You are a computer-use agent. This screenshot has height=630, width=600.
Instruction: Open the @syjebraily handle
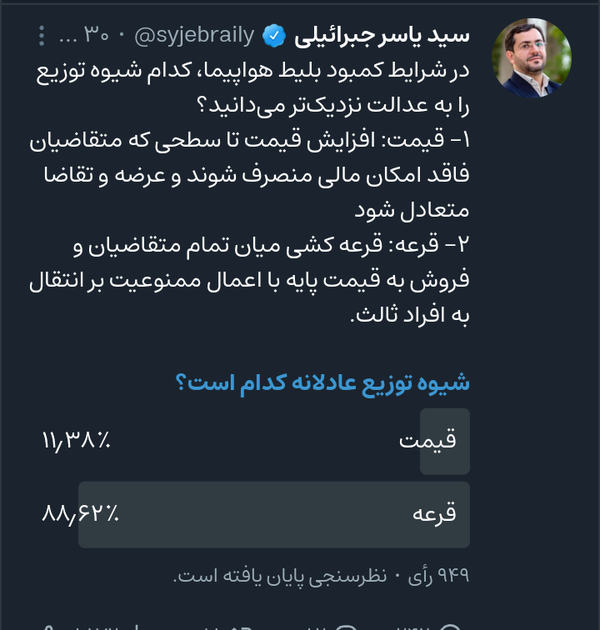pos(195,36)
